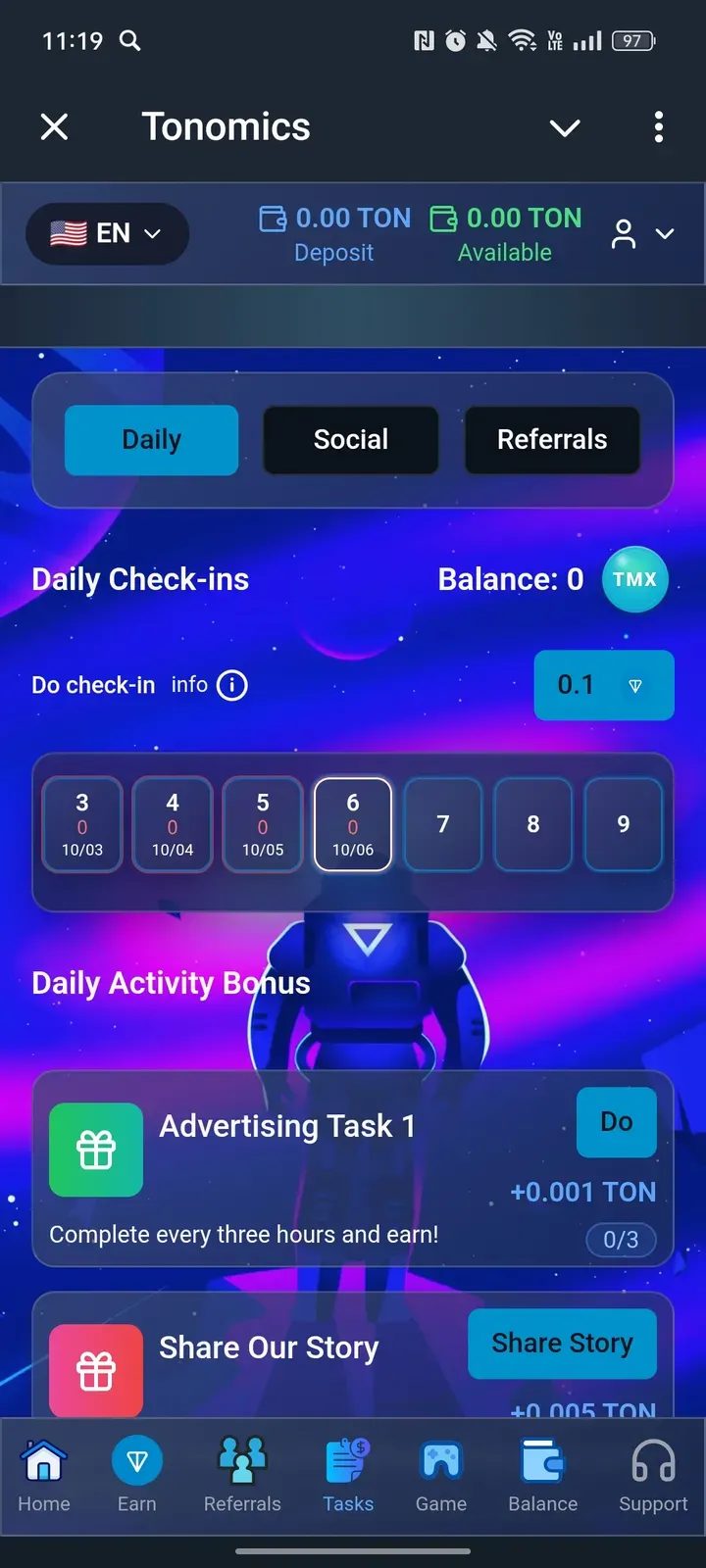This screenshot has width=706, height=1568.
Task: Open the Balance tab
Action: (542, 1476)
